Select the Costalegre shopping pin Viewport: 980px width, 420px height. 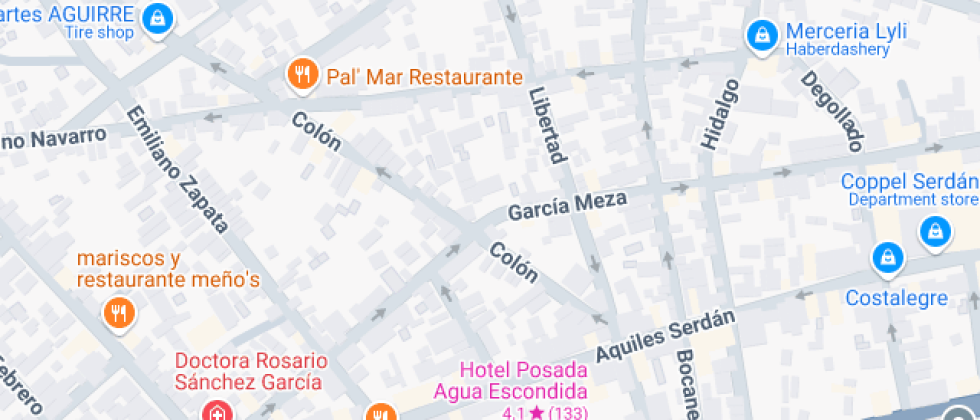886,259
